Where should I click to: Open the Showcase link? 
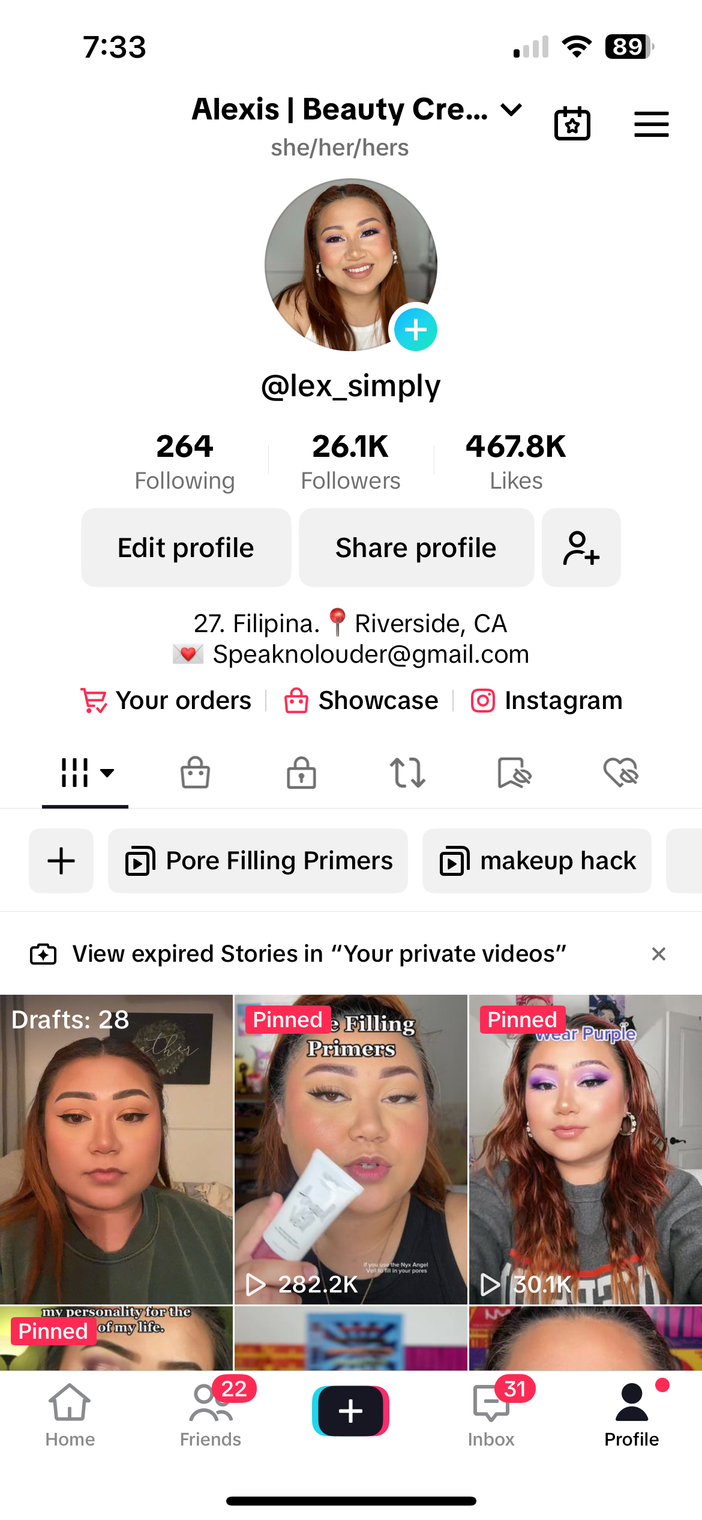tap(361, 701)
